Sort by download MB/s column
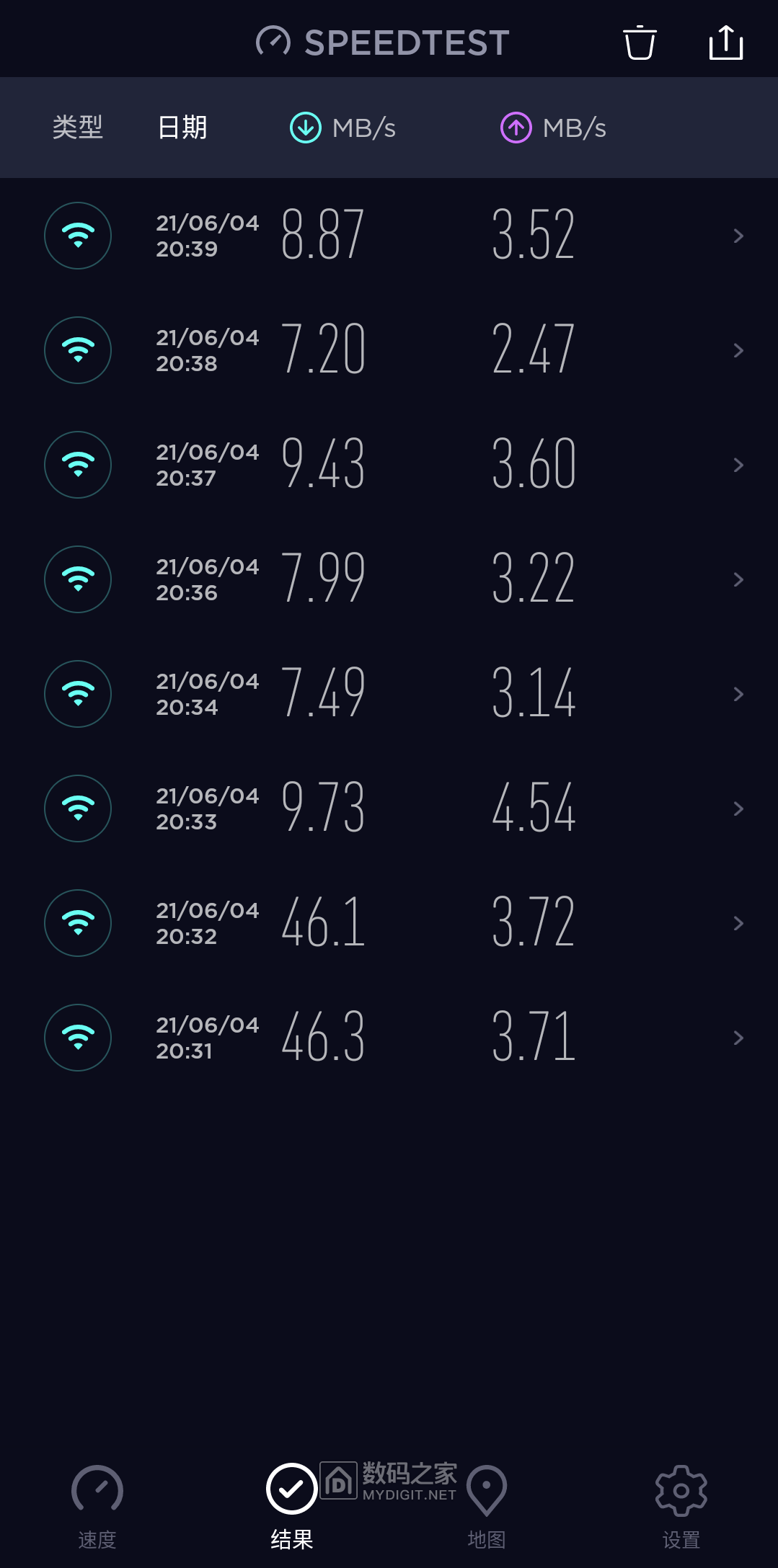Screen dimensions: 778x1568 343,128
